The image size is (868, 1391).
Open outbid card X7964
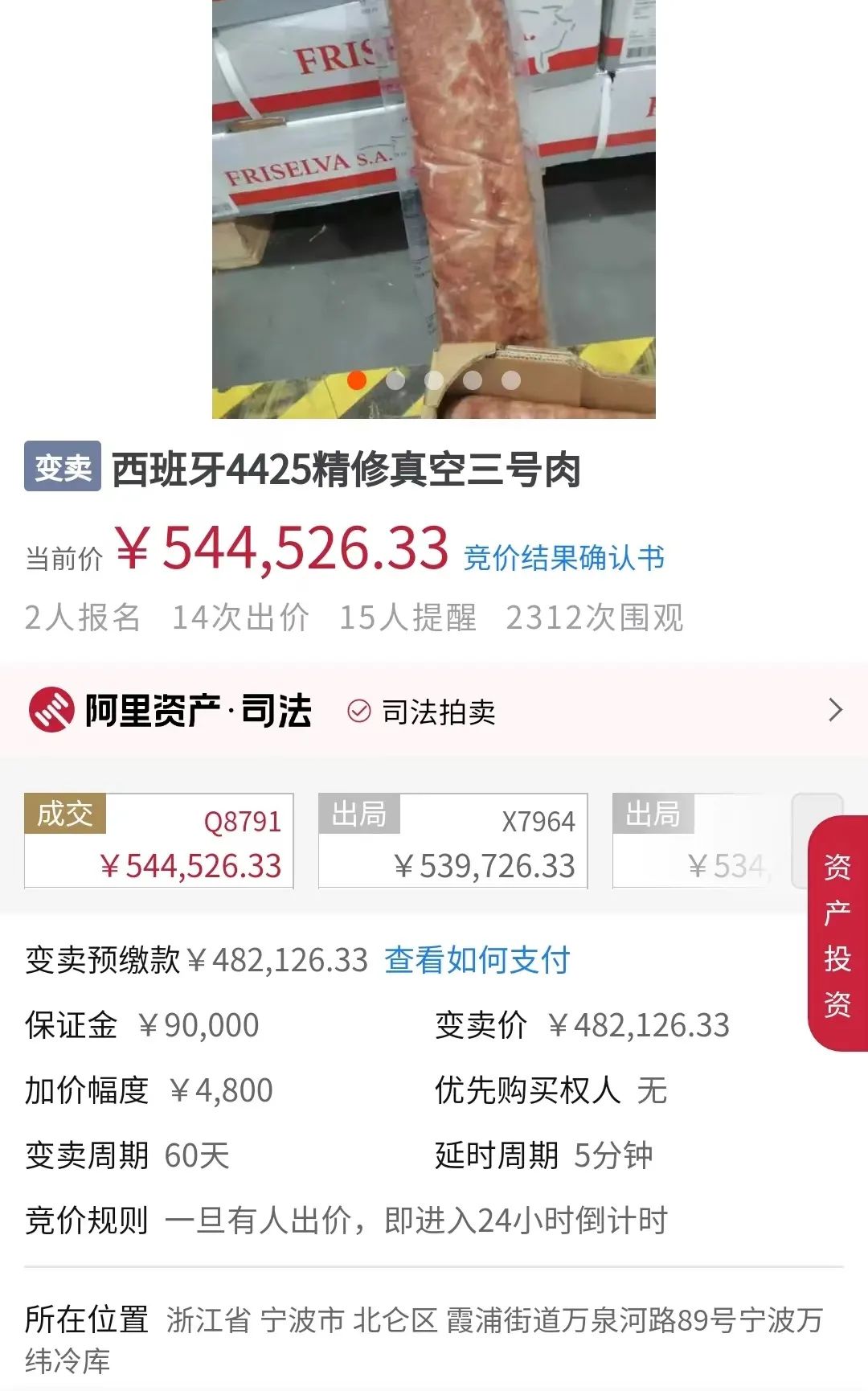(x=453, y=841)
